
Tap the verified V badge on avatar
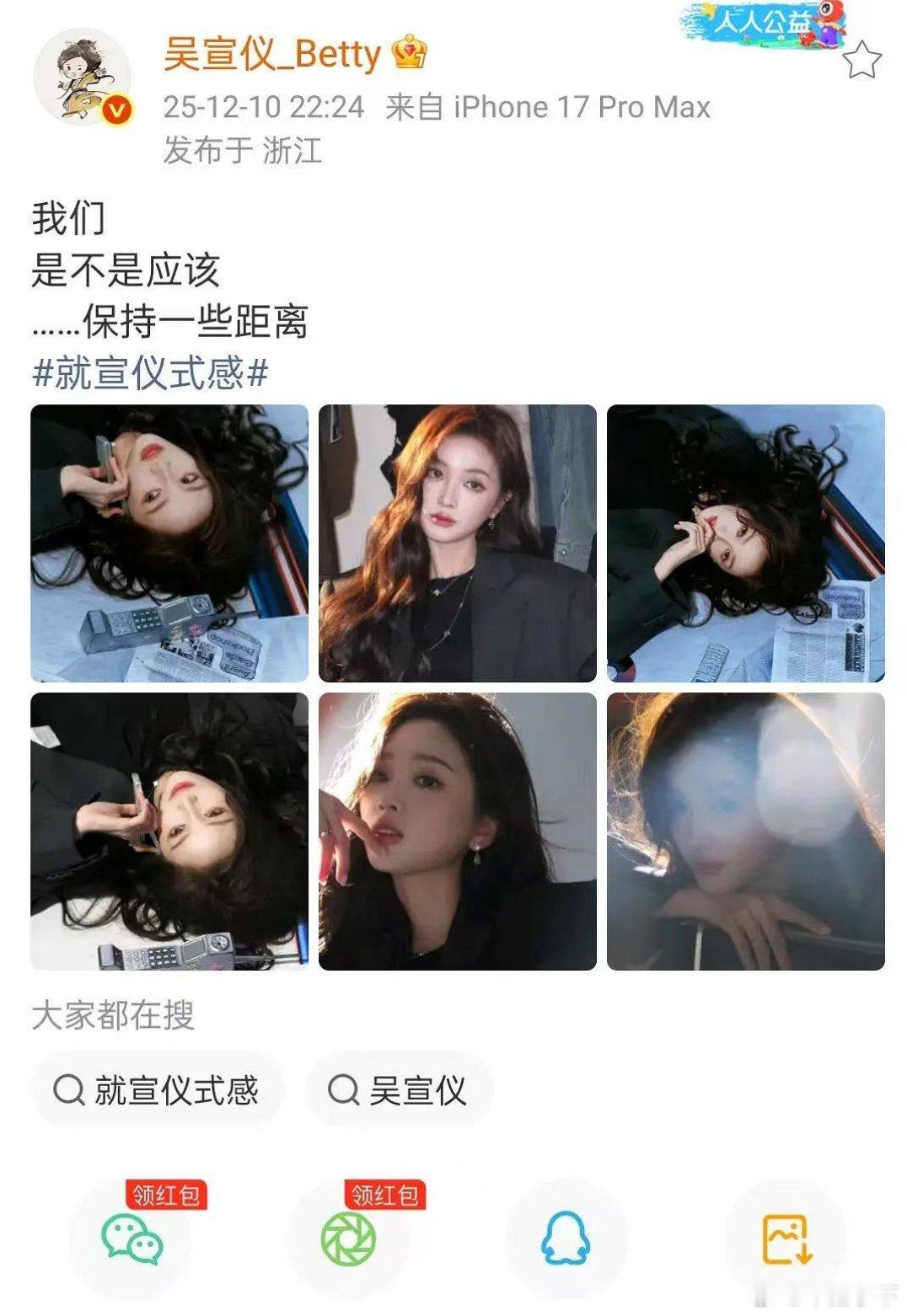click(x=115, y=108)
